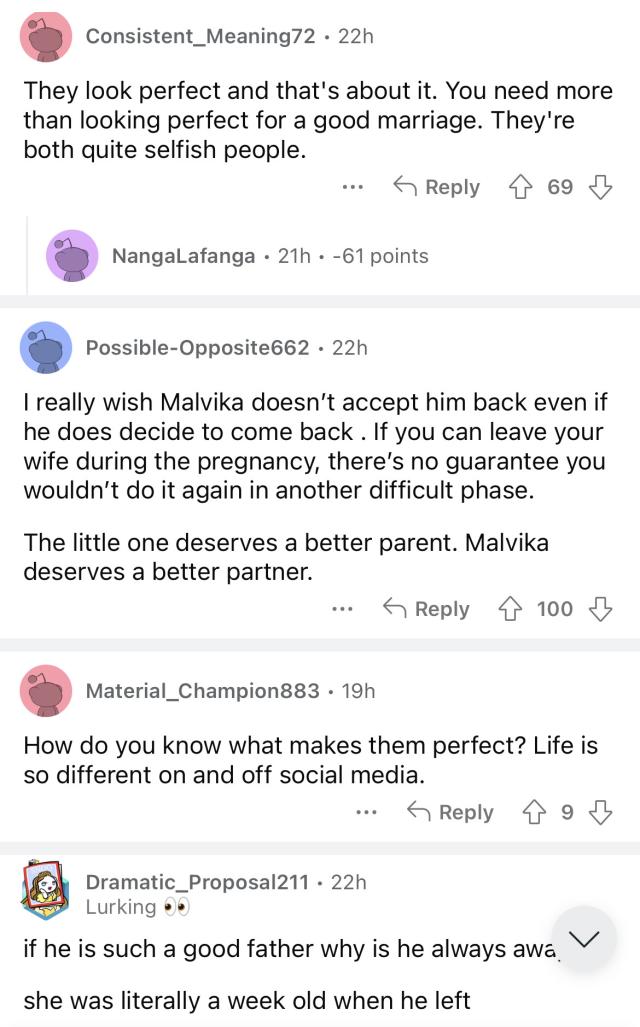The height and width of the screenshot is (1027, 640).
Task: Open more options on Consistent_Meaning72's comment
Action: tap(351, 187)
